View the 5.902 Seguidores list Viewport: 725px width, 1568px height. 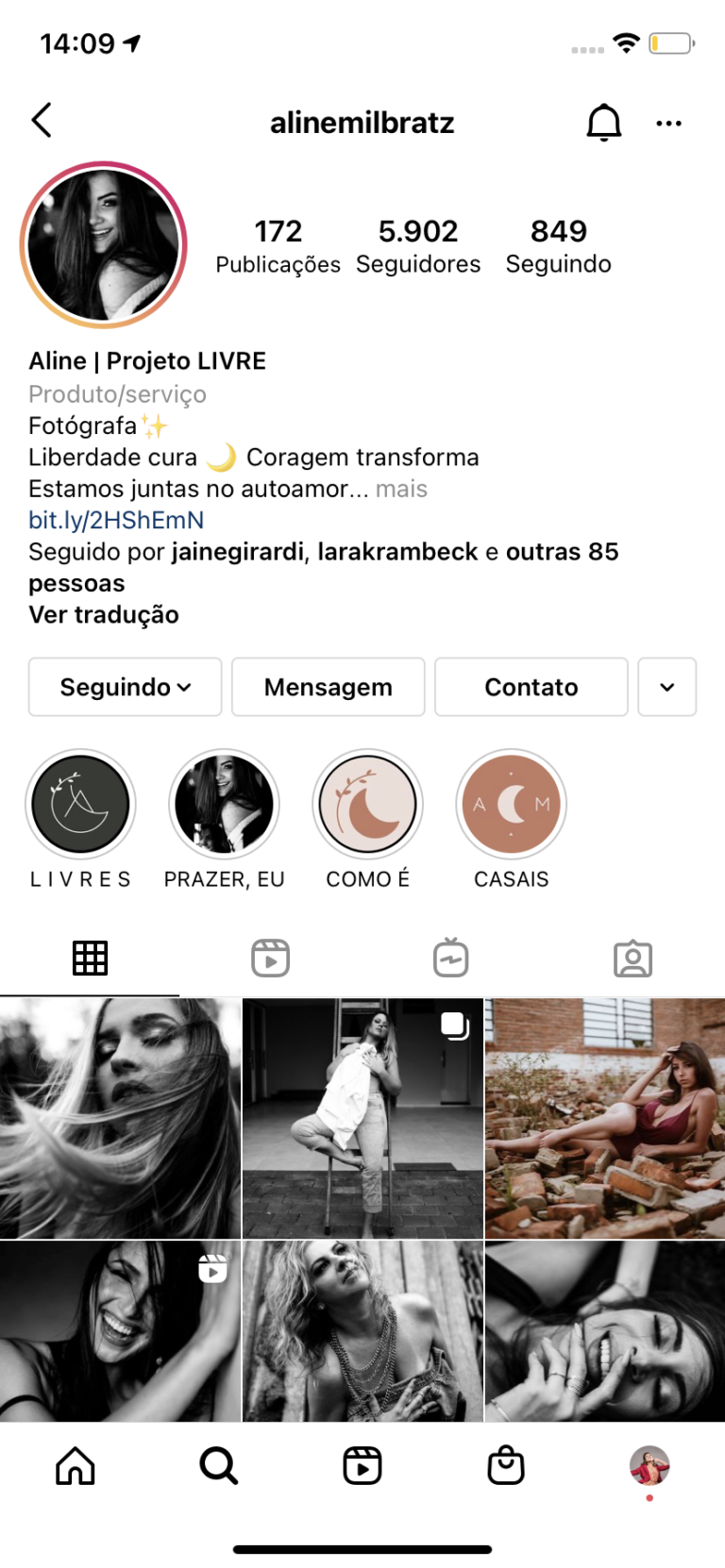click(418, 245)
